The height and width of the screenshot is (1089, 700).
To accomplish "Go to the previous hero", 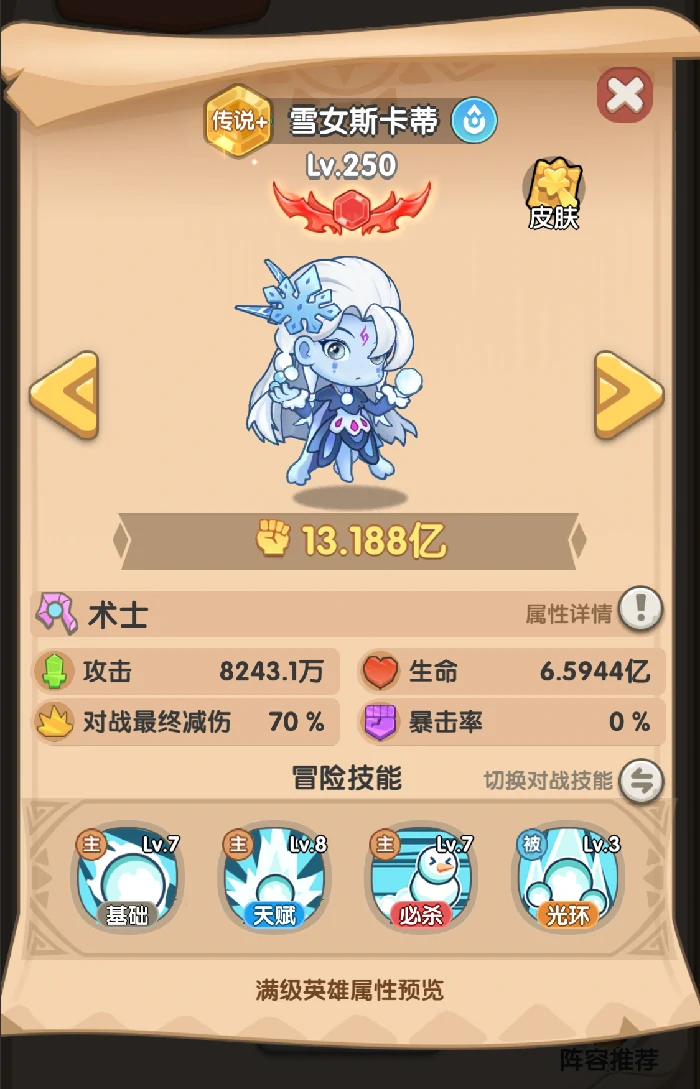I will point(64,395).
